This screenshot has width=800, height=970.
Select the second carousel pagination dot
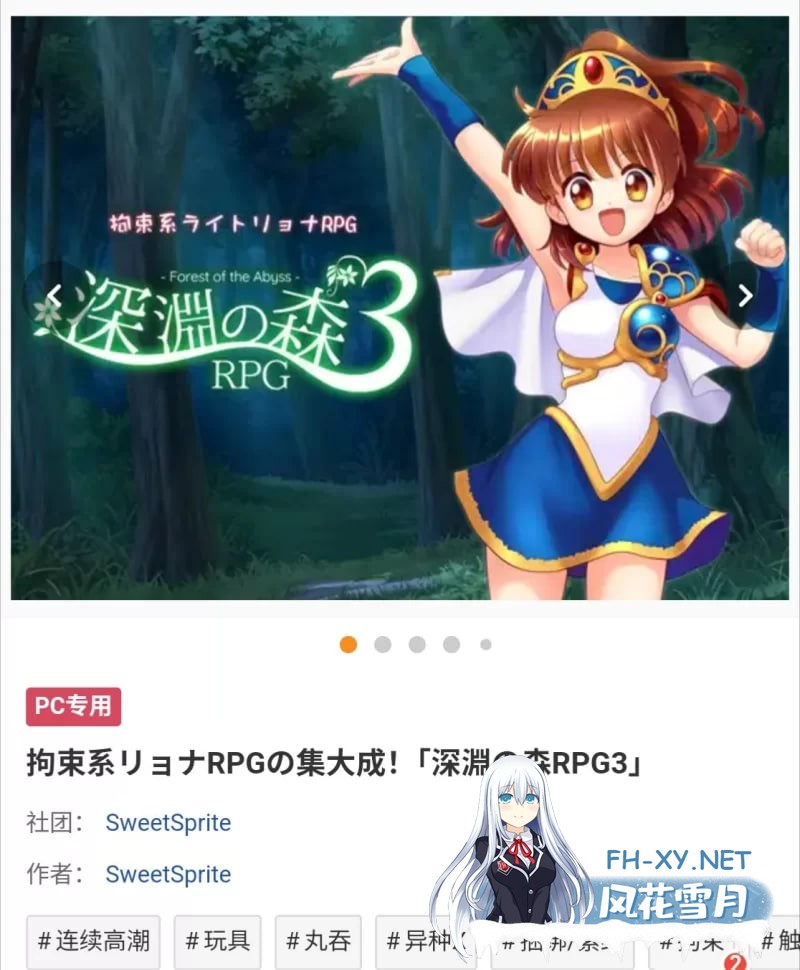coord(381,645)
